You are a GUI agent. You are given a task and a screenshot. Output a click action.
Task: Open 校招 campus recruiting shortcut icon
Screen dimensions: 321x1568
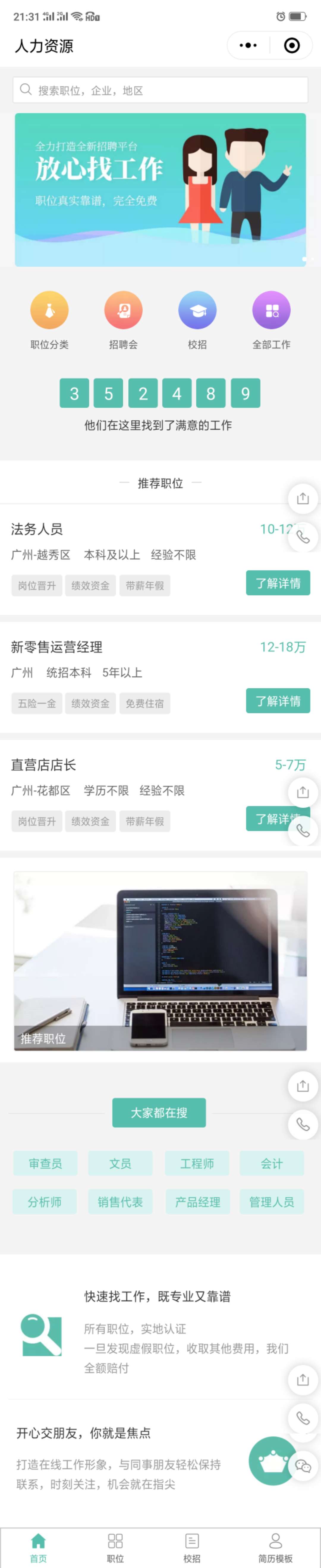coord(197,310)
